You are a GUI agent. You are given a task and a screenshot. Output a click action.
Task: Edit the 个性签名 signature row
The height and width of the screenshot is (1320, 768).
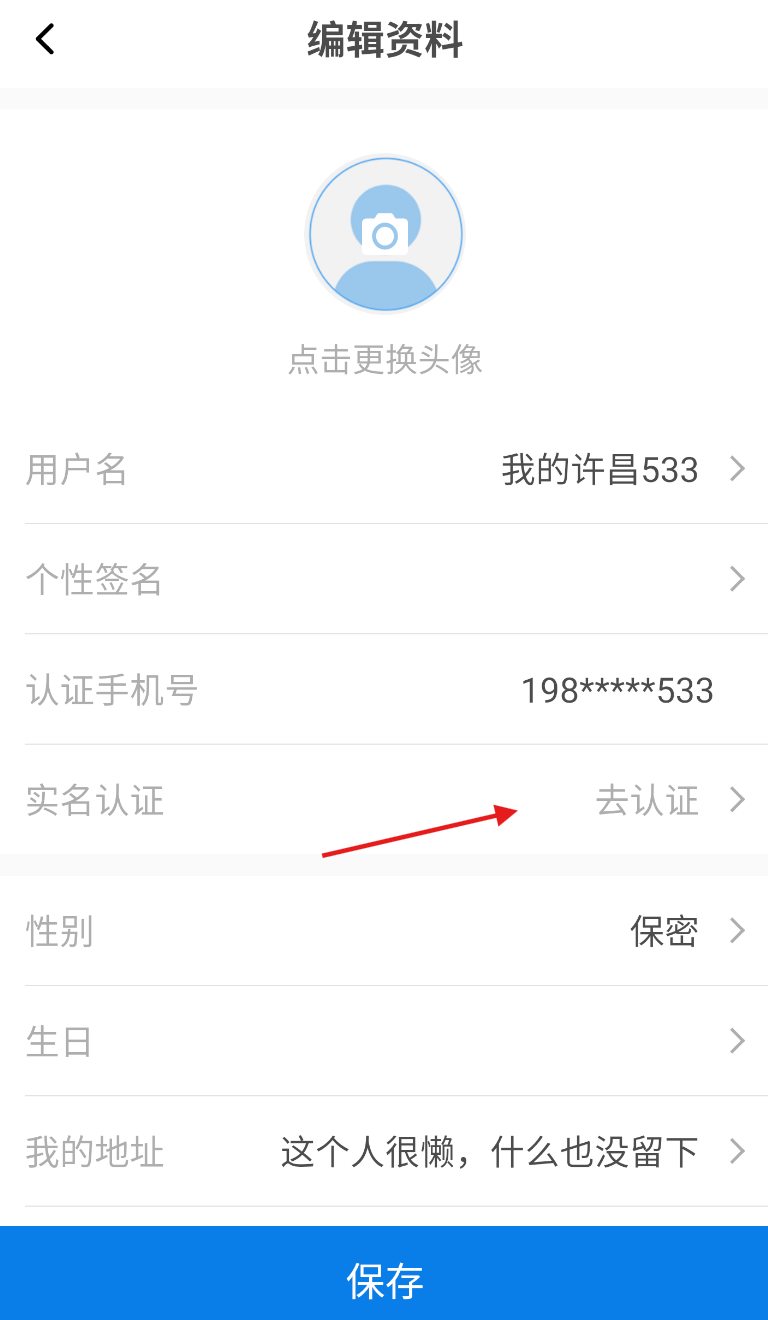[x=384, y=579]
